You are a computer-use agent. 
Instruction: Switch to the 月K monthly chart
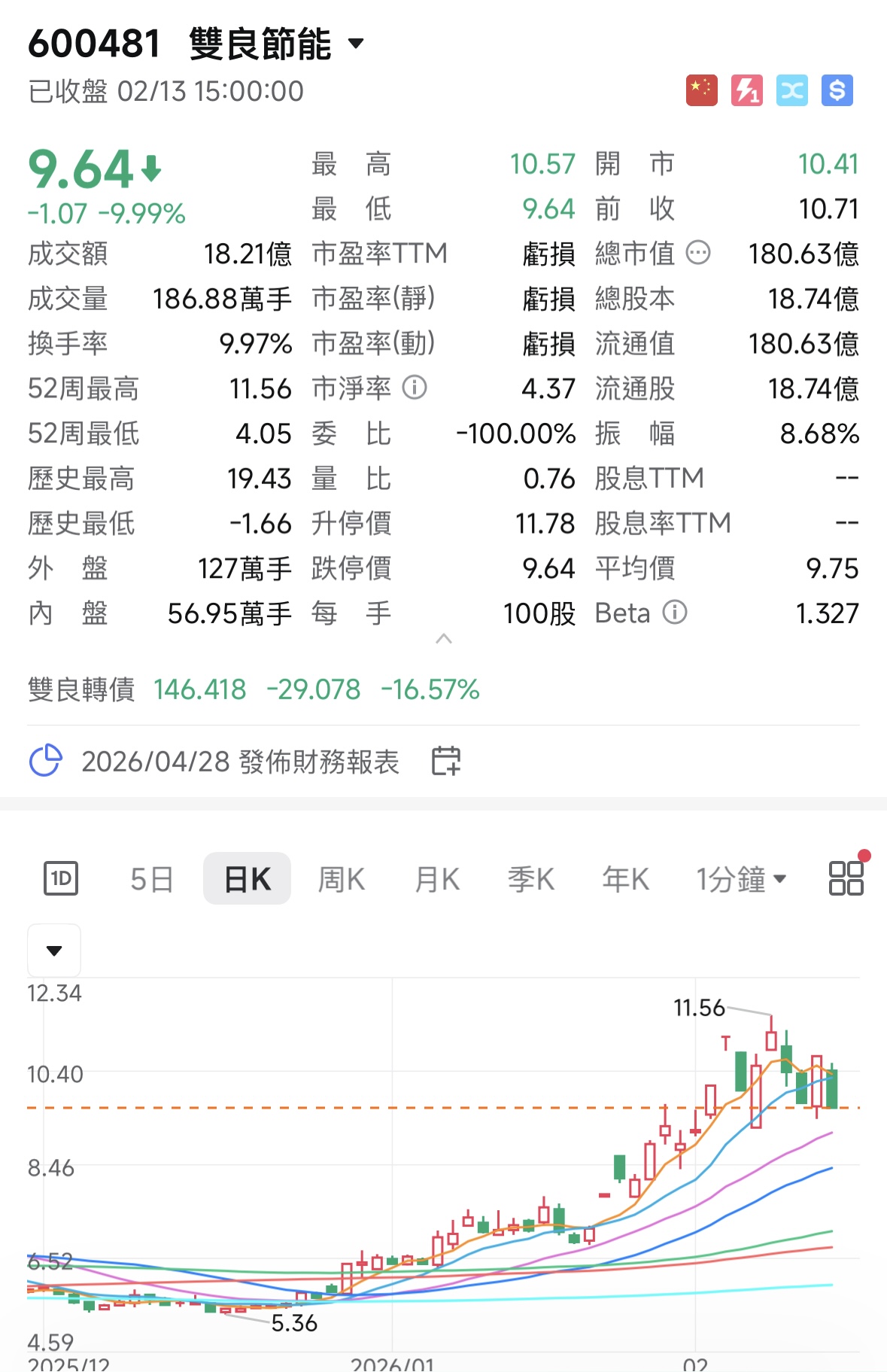click(x=437, y=879)
